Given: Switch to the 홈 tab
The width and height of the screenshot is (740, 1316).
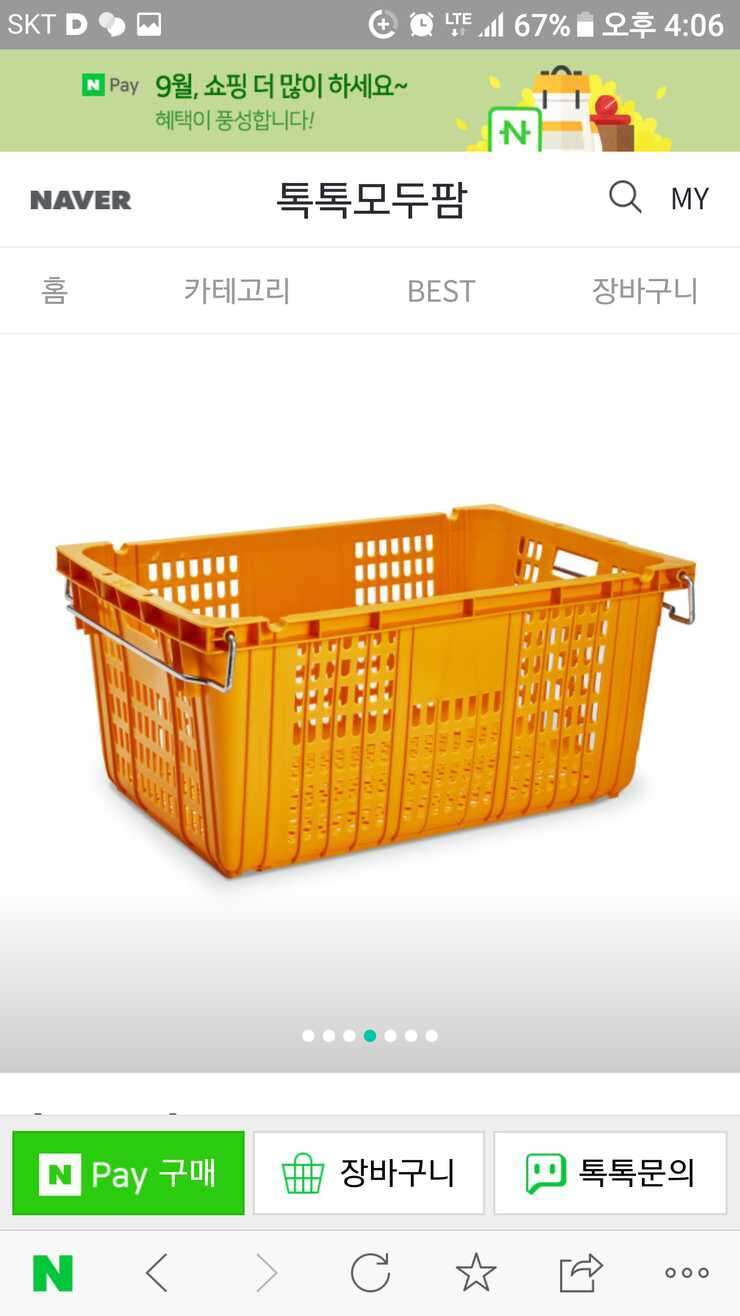Looking at the screenshot, I should (54, 291).
